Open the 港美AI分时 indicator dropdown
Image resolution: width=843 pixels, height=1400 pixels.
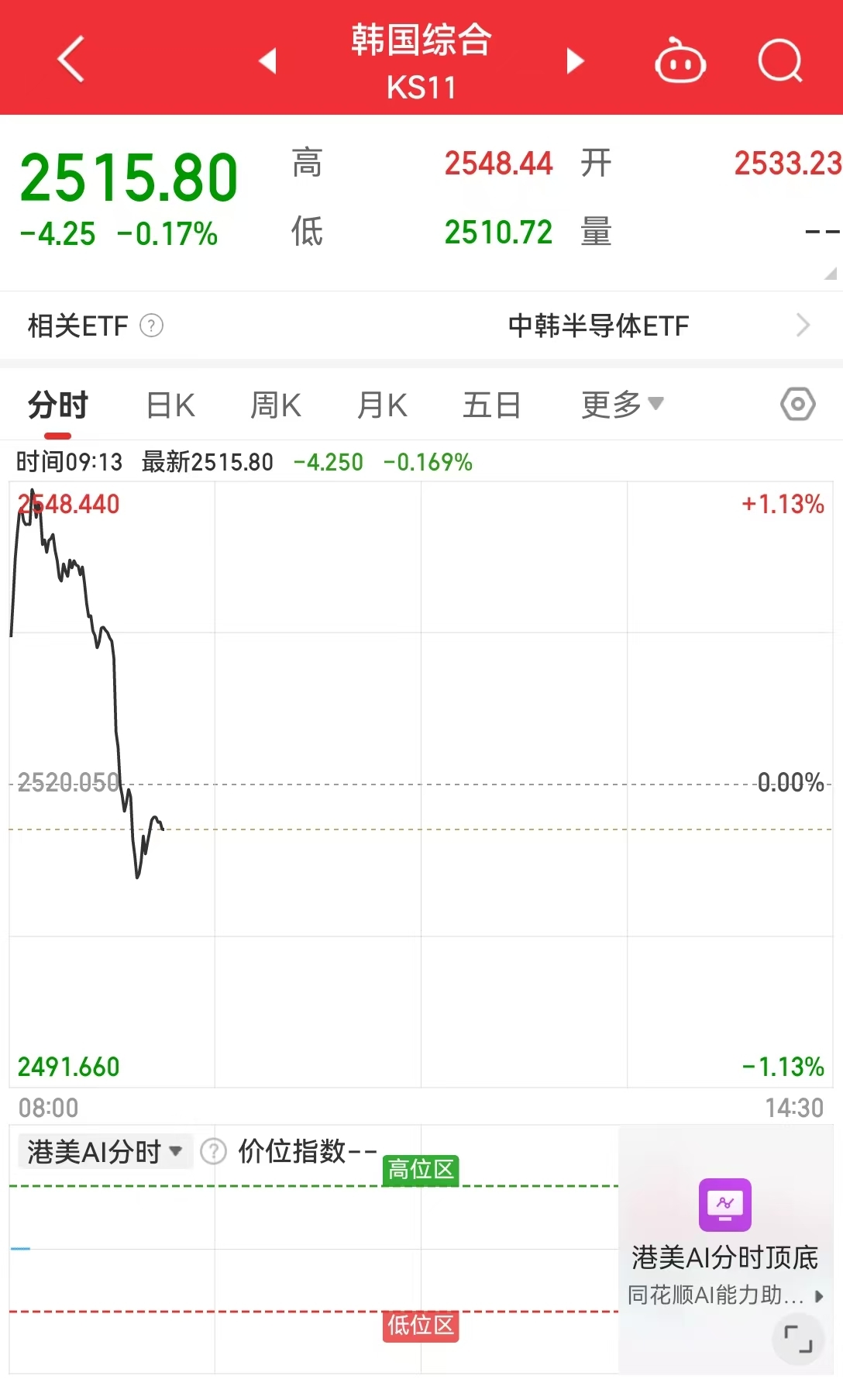click(x=105, y=1152)
